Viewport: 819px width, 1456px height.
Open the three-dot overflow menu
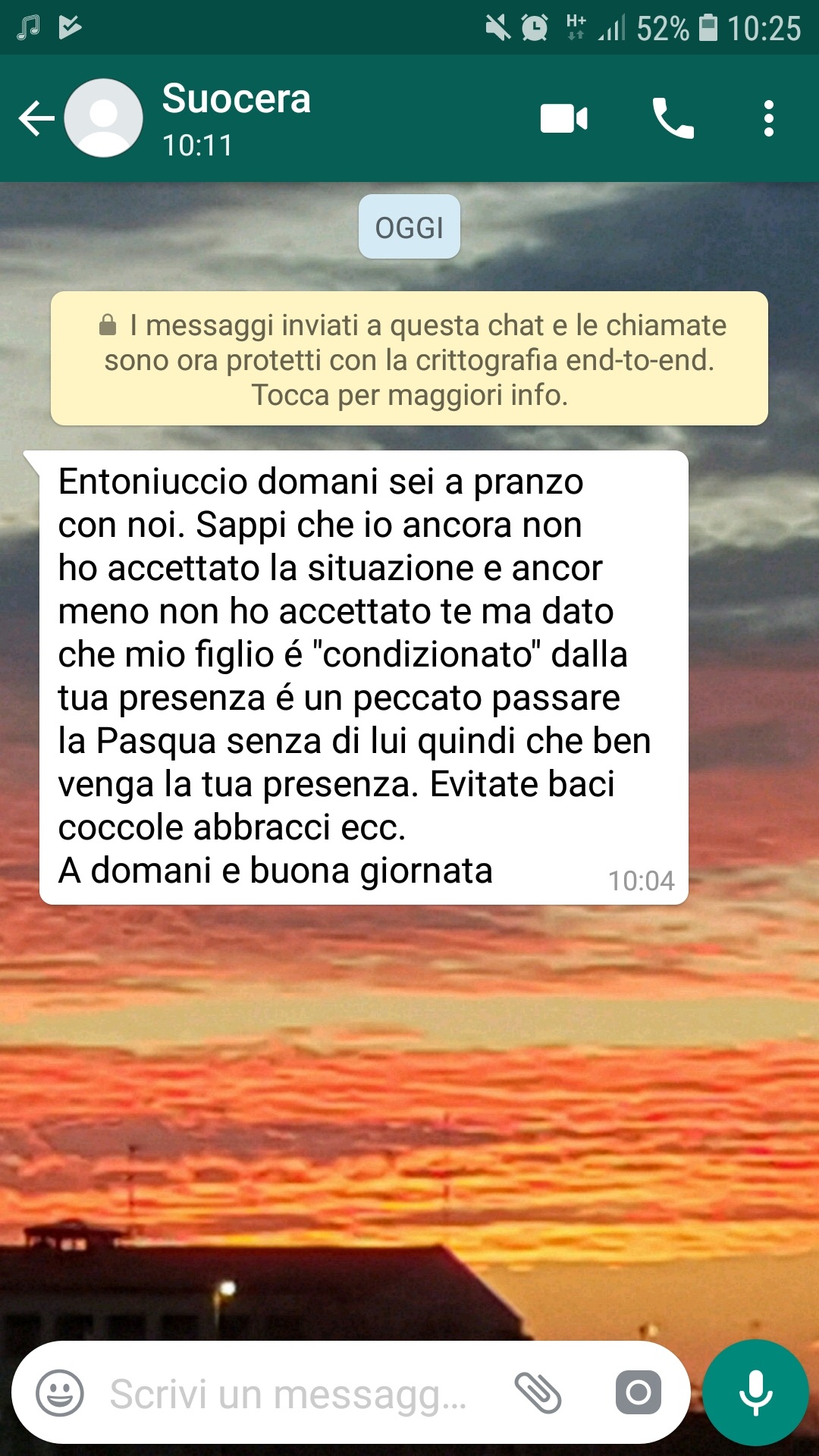769,119
